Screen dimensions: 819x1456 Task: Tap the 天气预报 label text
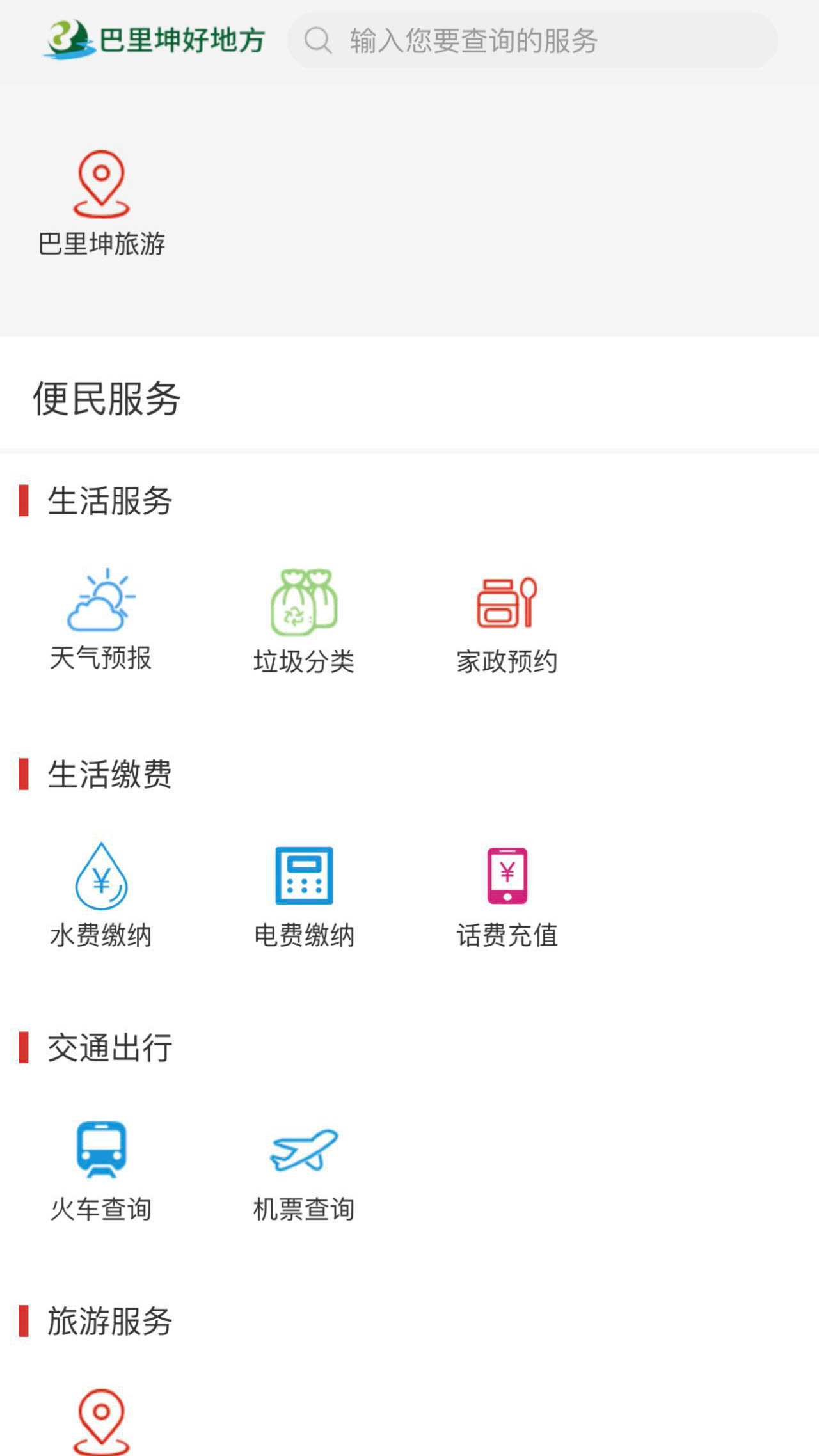[x=102, y=660]
